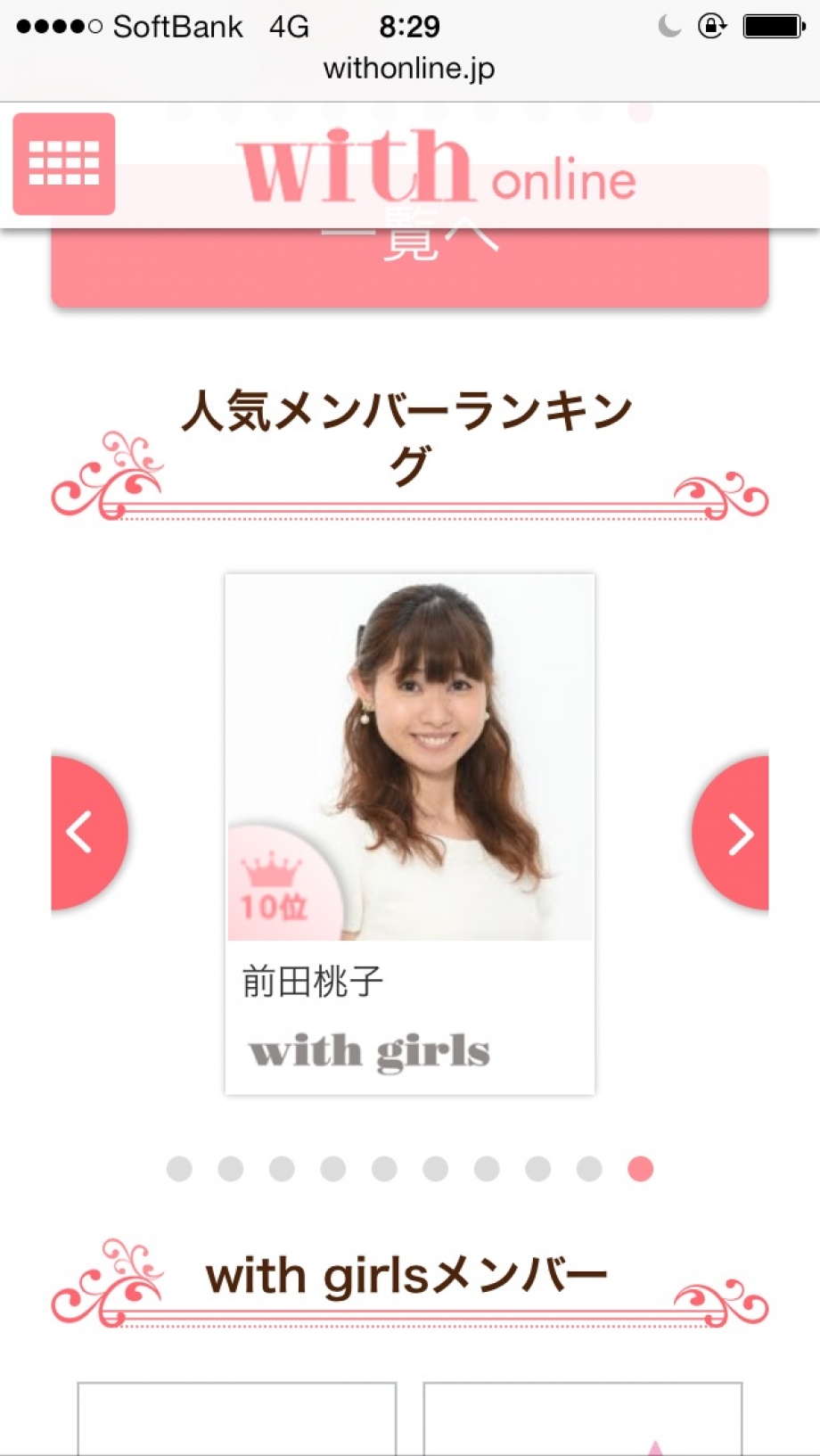Show previous ranking member
Viewport: 820px width, 1456px height.
point(86,833)
